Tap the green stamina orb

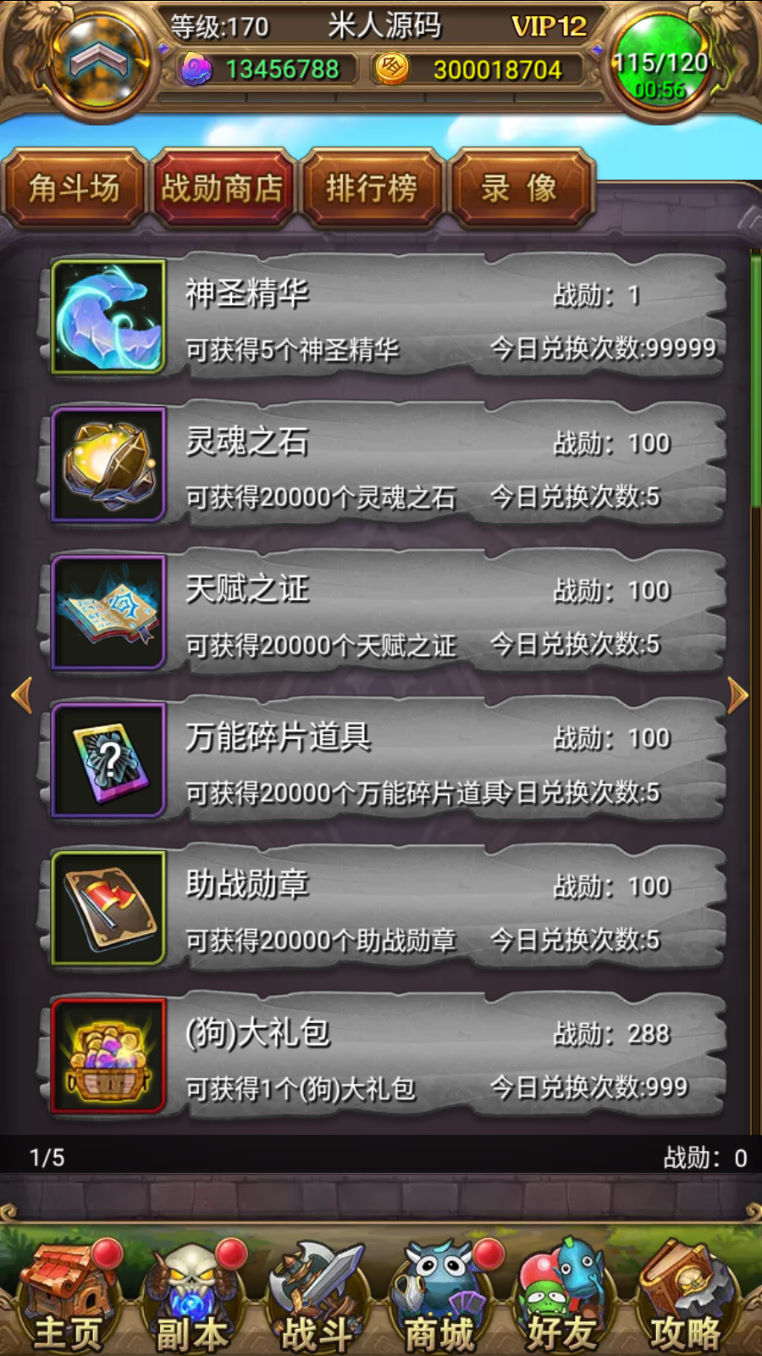point(660,62)
